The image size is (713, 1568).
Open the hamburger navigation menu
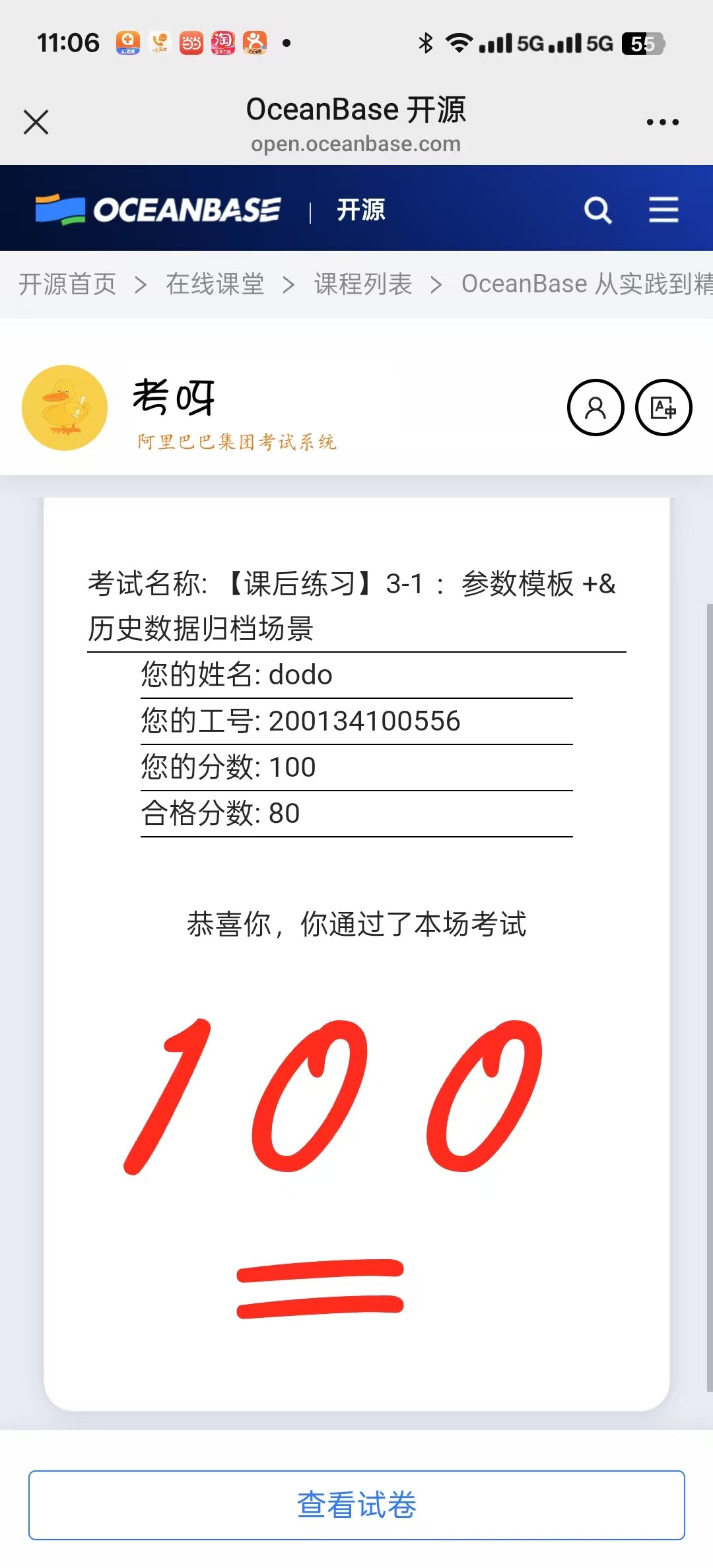coord(663,210)
